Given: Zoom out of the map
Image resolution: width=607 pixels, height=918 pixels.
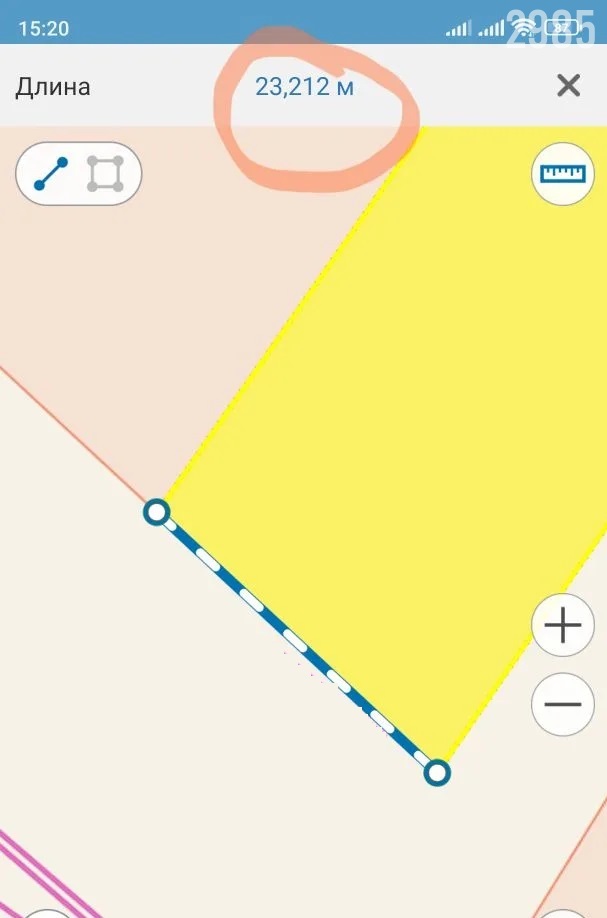Looking at the screenshot, I should pos(562,704).
